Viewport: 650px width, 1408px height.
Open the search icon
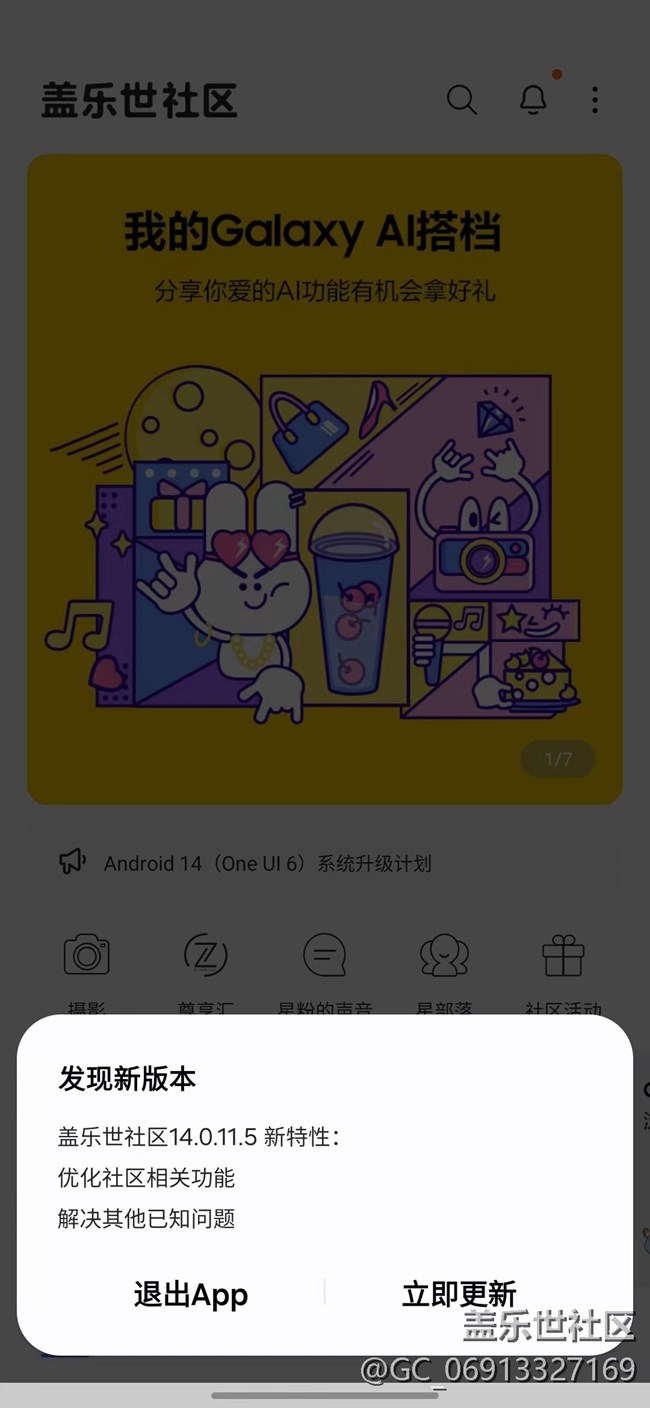pos(461,100)
